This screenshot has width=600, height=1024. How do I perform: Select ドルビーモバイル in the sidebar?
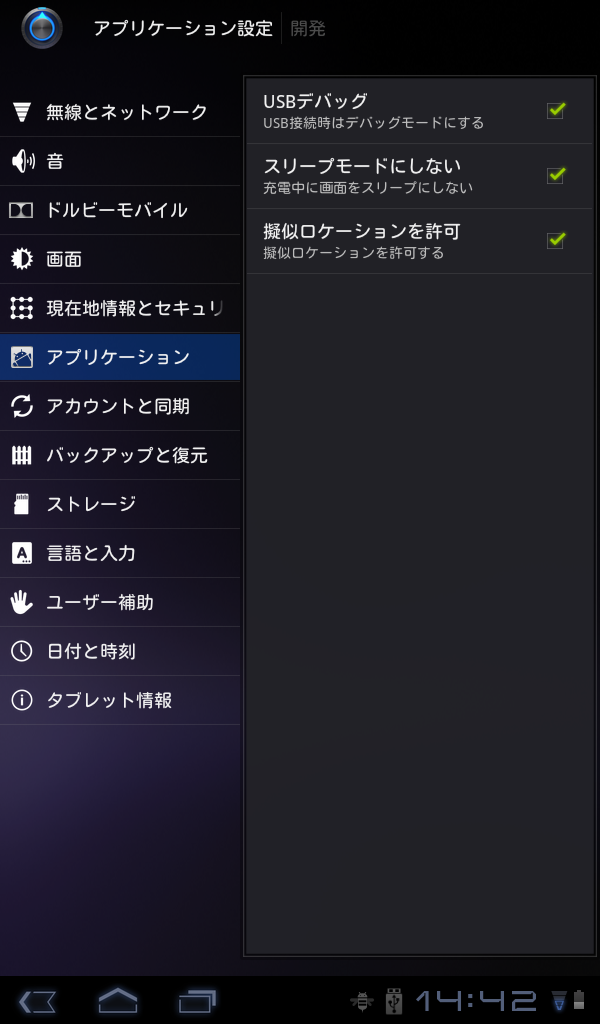point(120,210)
